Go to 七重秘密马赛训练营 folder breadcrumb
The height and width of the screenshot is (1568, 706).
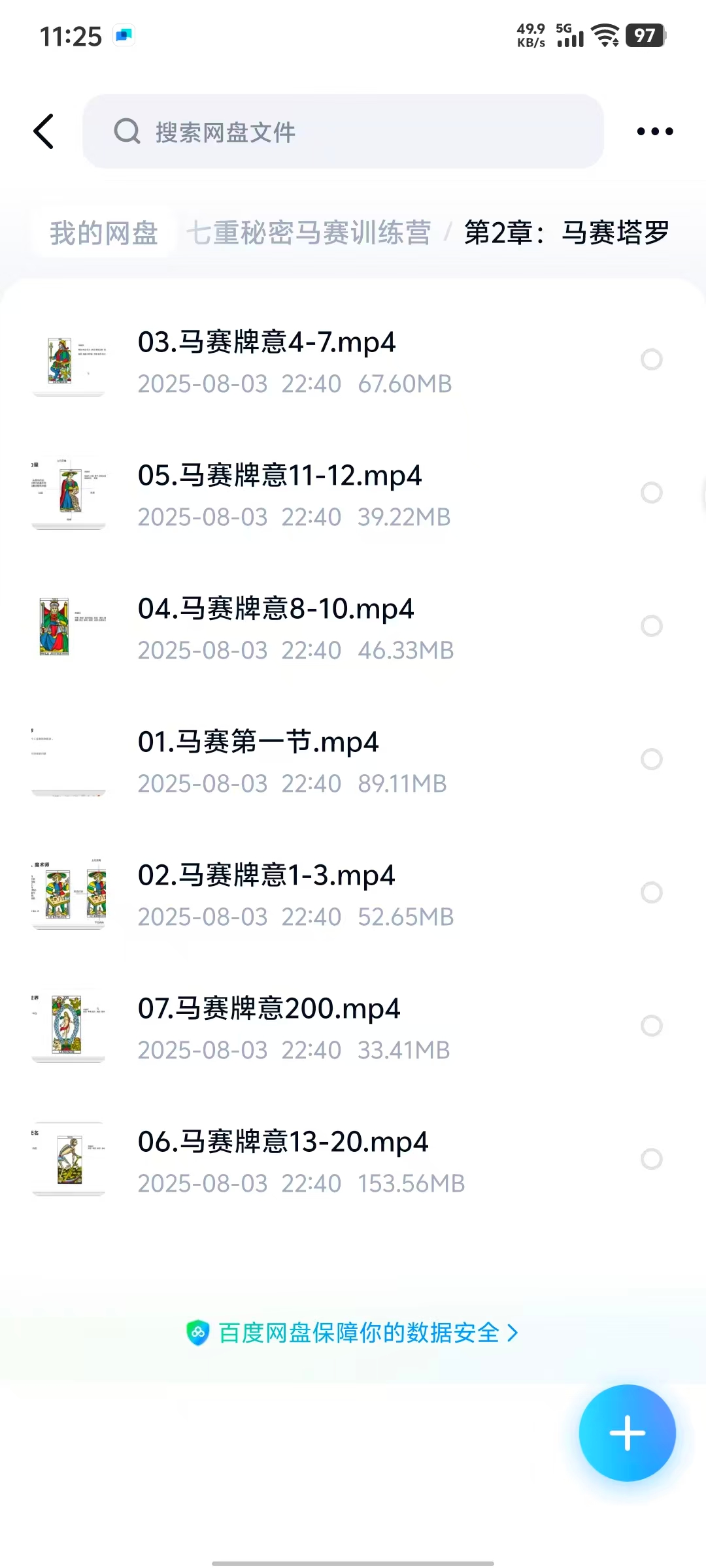pyautogui.click(x=309, y=233)
